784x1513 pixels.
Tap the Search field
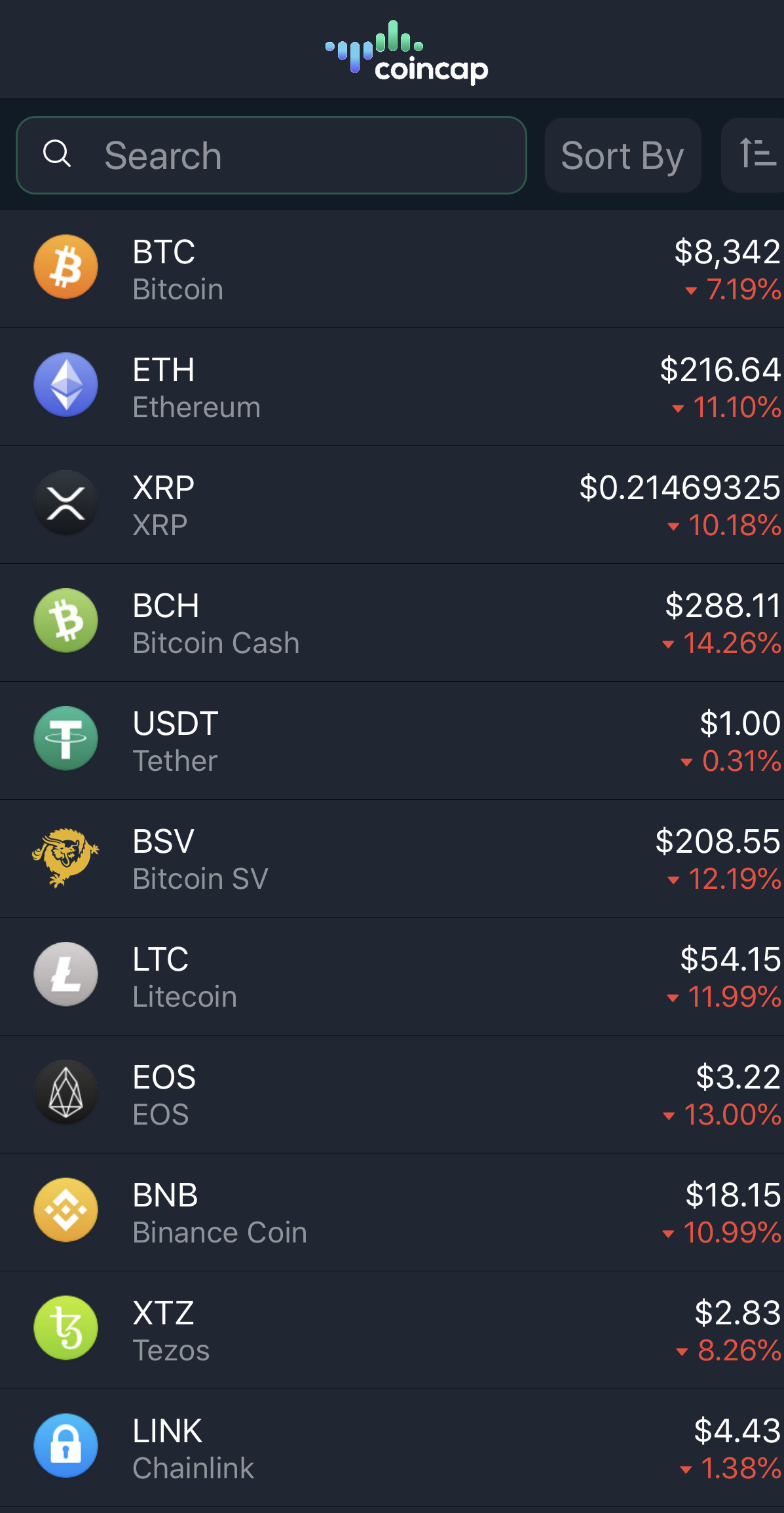(x=271, y=155)
